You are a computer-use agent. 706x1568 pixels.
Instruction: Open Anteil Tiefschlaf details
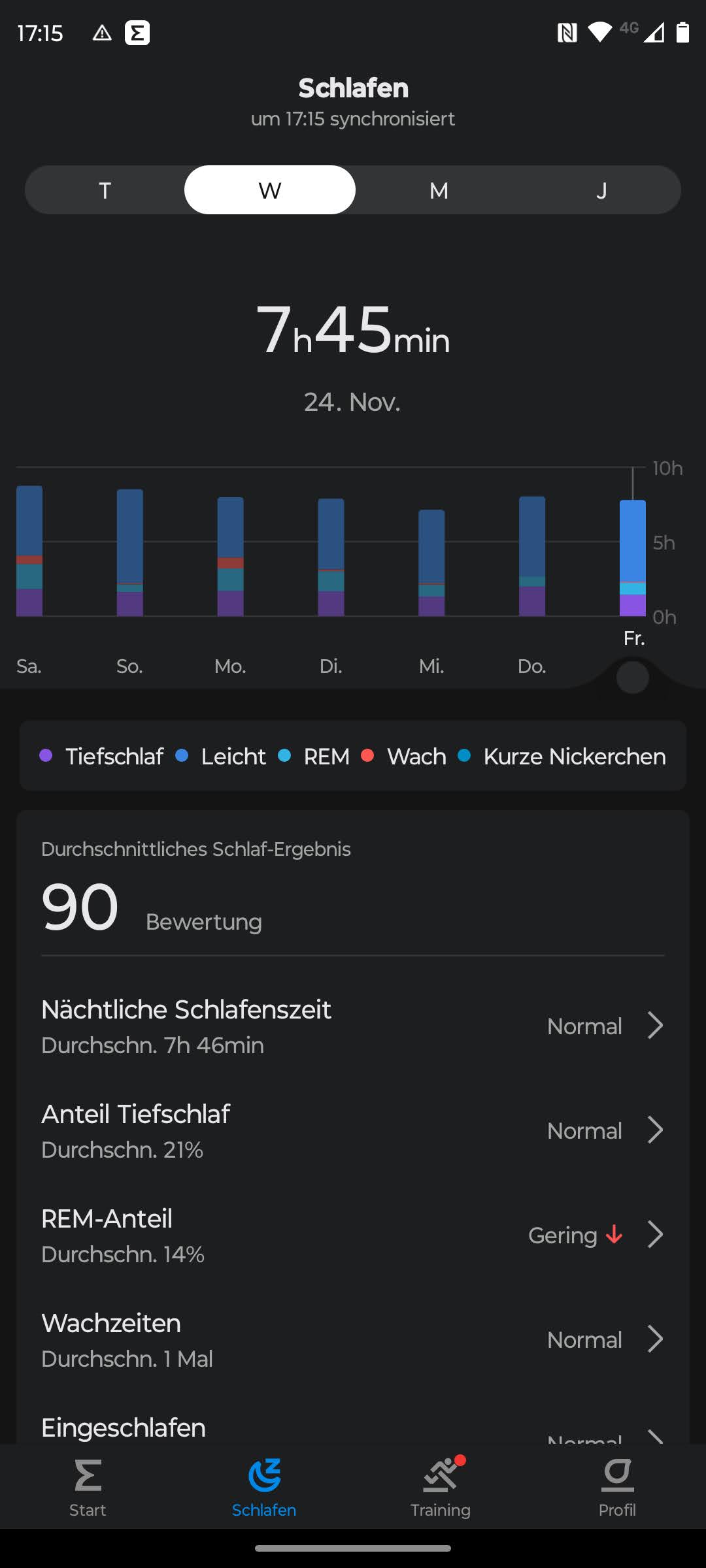click(x=353, y=1131)
